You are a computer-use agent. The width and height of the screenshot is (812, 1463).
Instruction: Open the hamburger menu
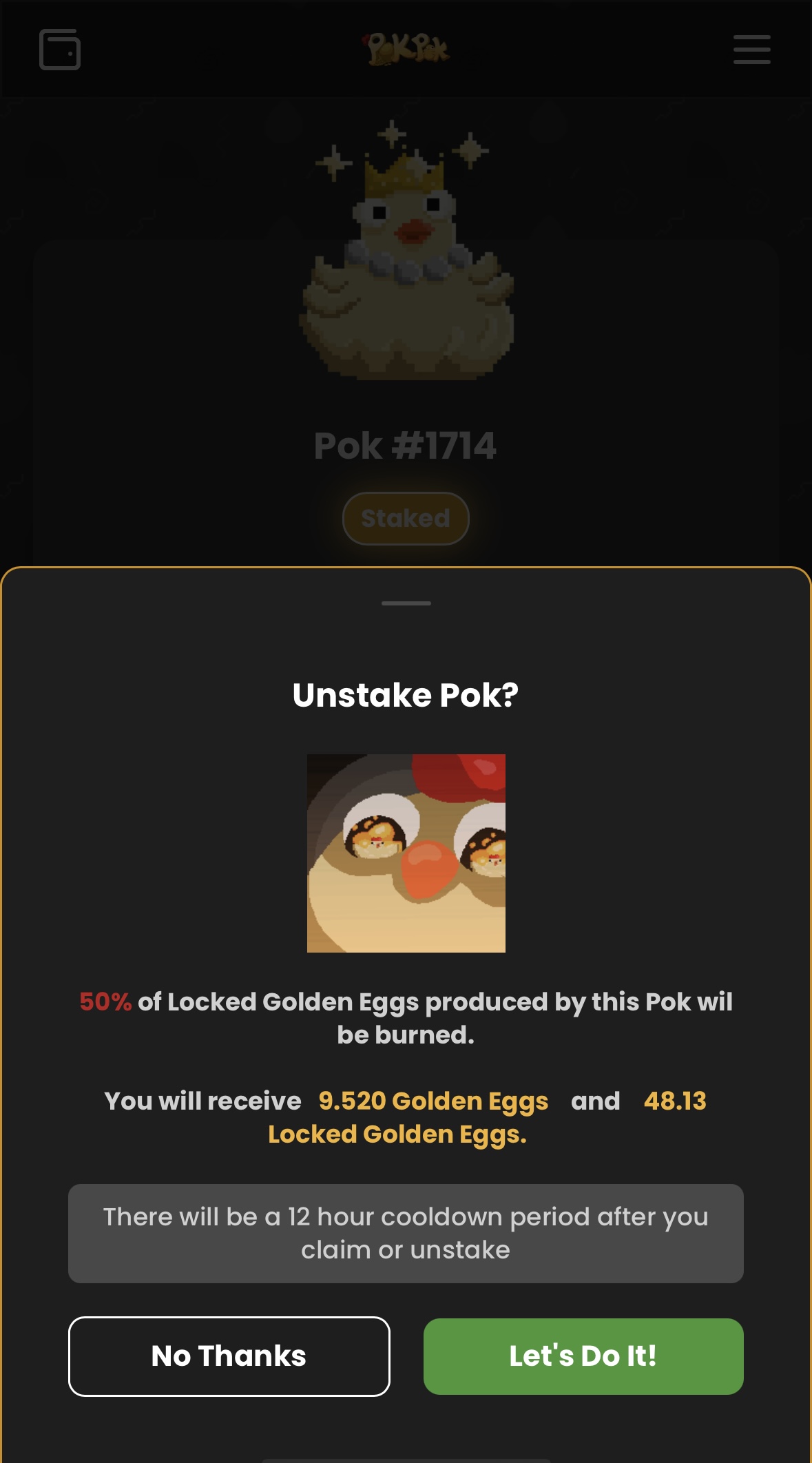point(751,50)
